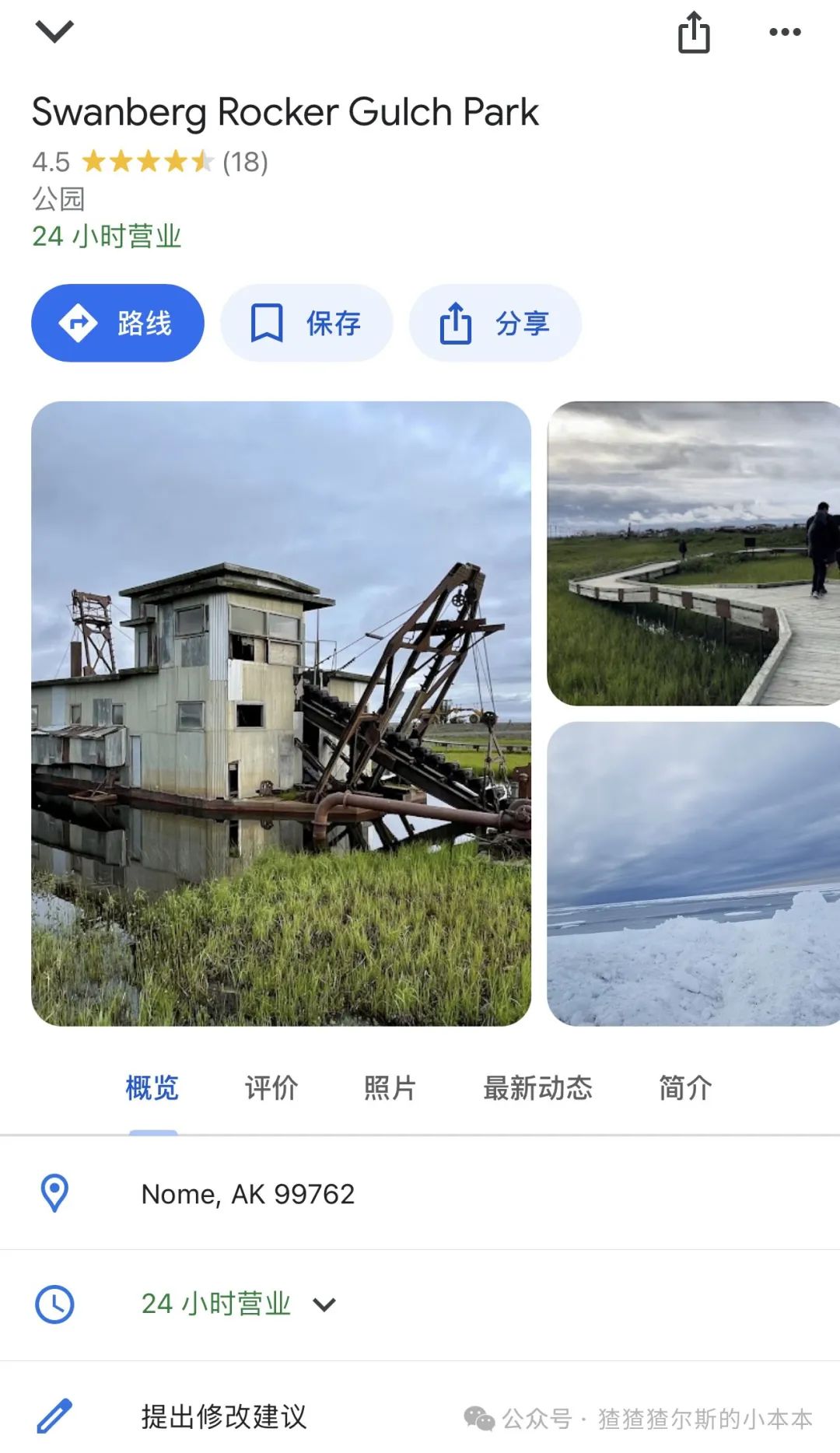
Task: Switch to the 照片 tab
Action: coord(390,1087)
